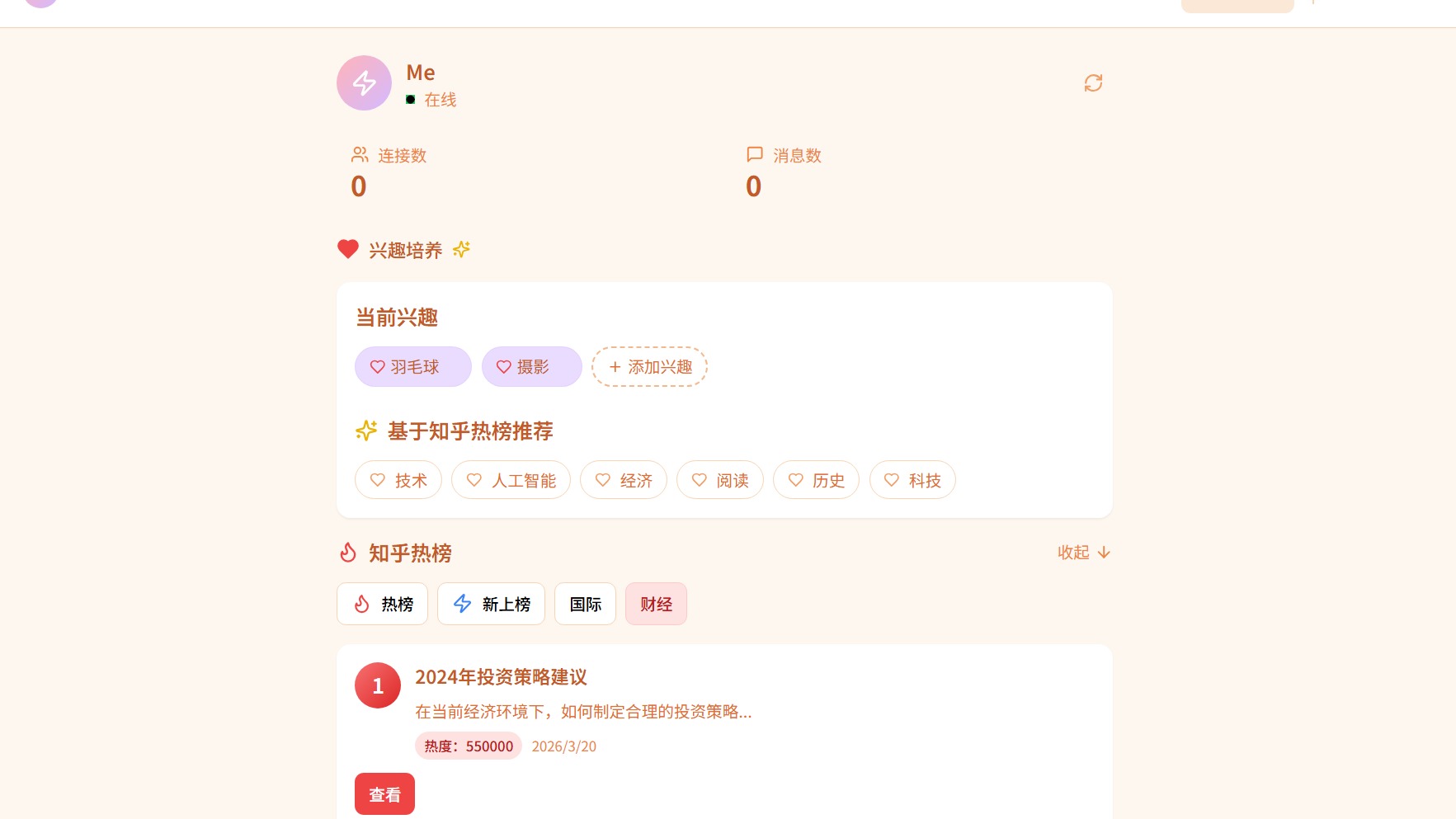Image resolution: width=1456 pixels, height=819 pixels.
Task: Add recommended interest 人工智能
Action: tap(511, 480)
